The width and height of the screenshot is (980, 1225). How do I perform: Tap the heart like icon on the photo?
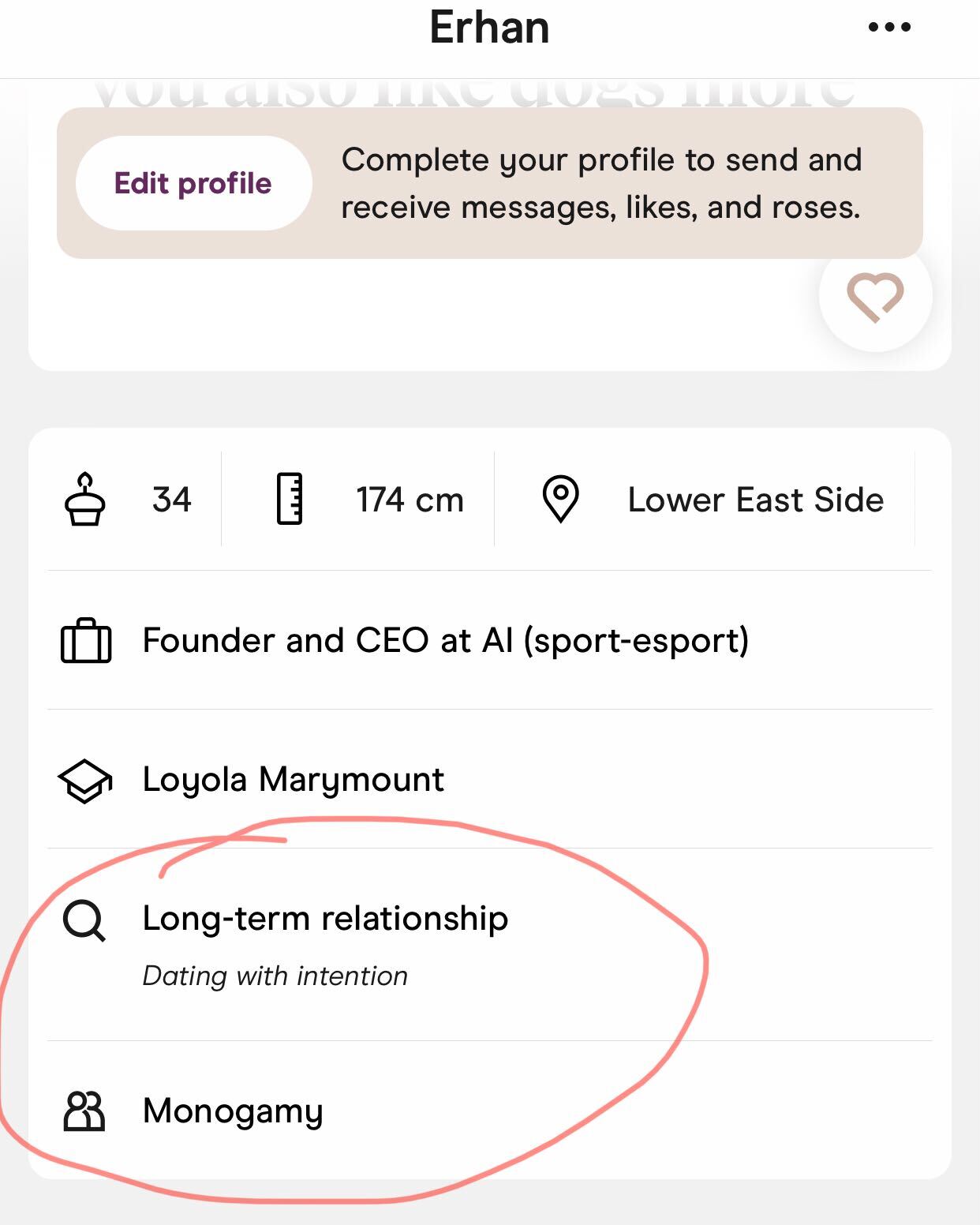point(876,296)
